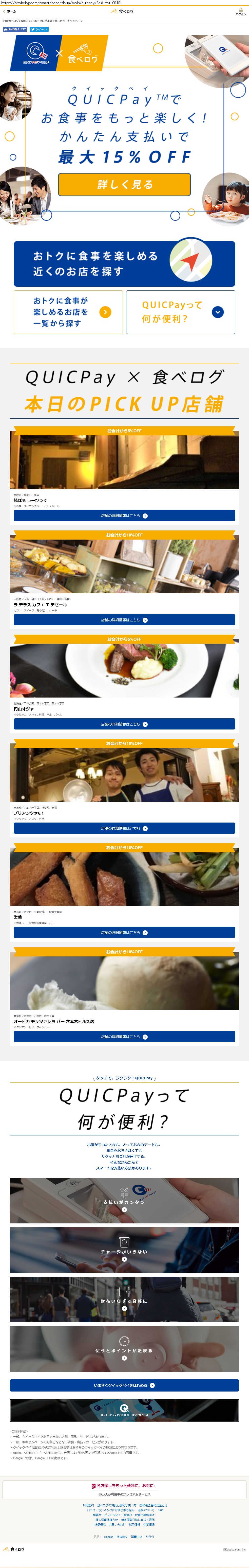249x1568 pixels.
Task: Tap the 詳しく見る button
Action: point(124,184)
